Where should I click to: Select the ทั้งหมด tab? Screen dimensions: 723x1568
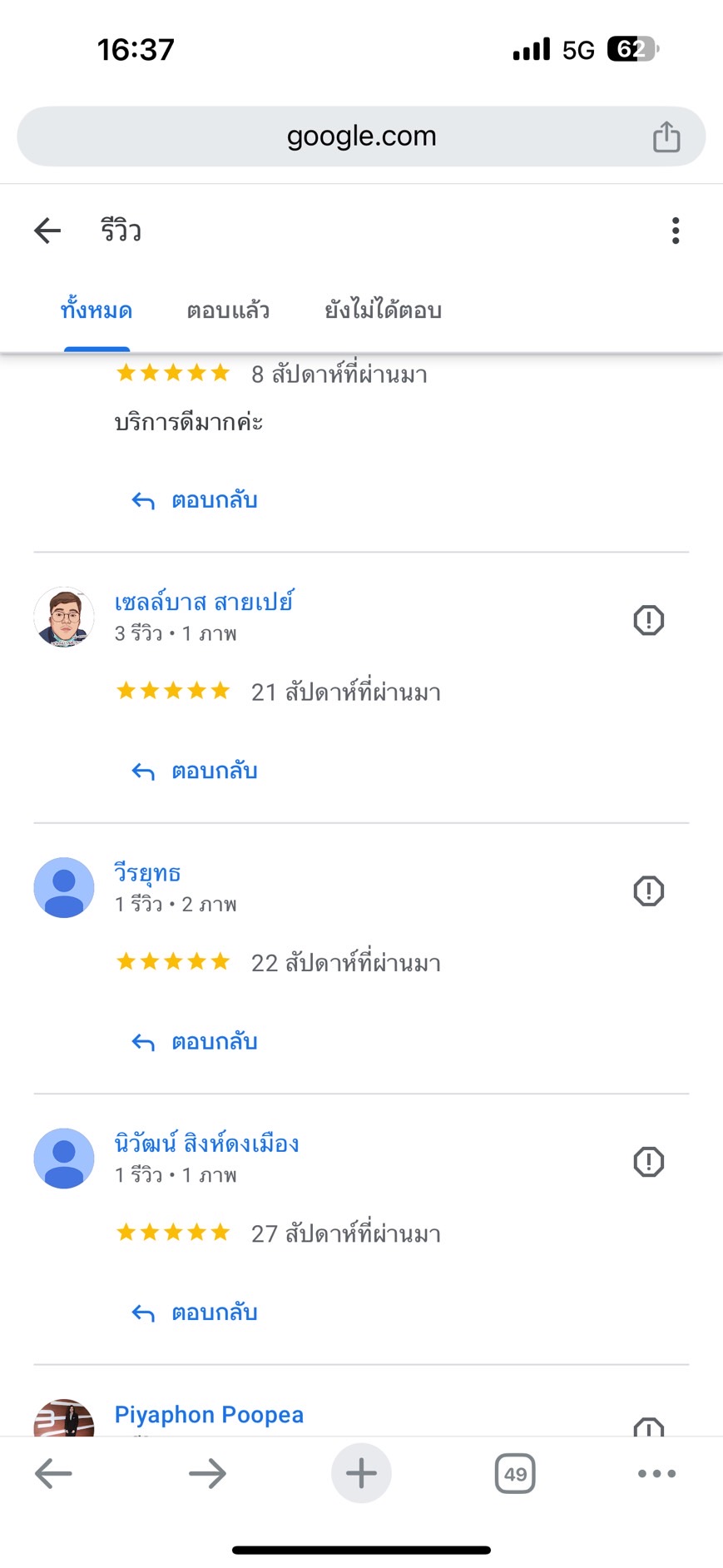pyautogui.click(x=97, y=310)
